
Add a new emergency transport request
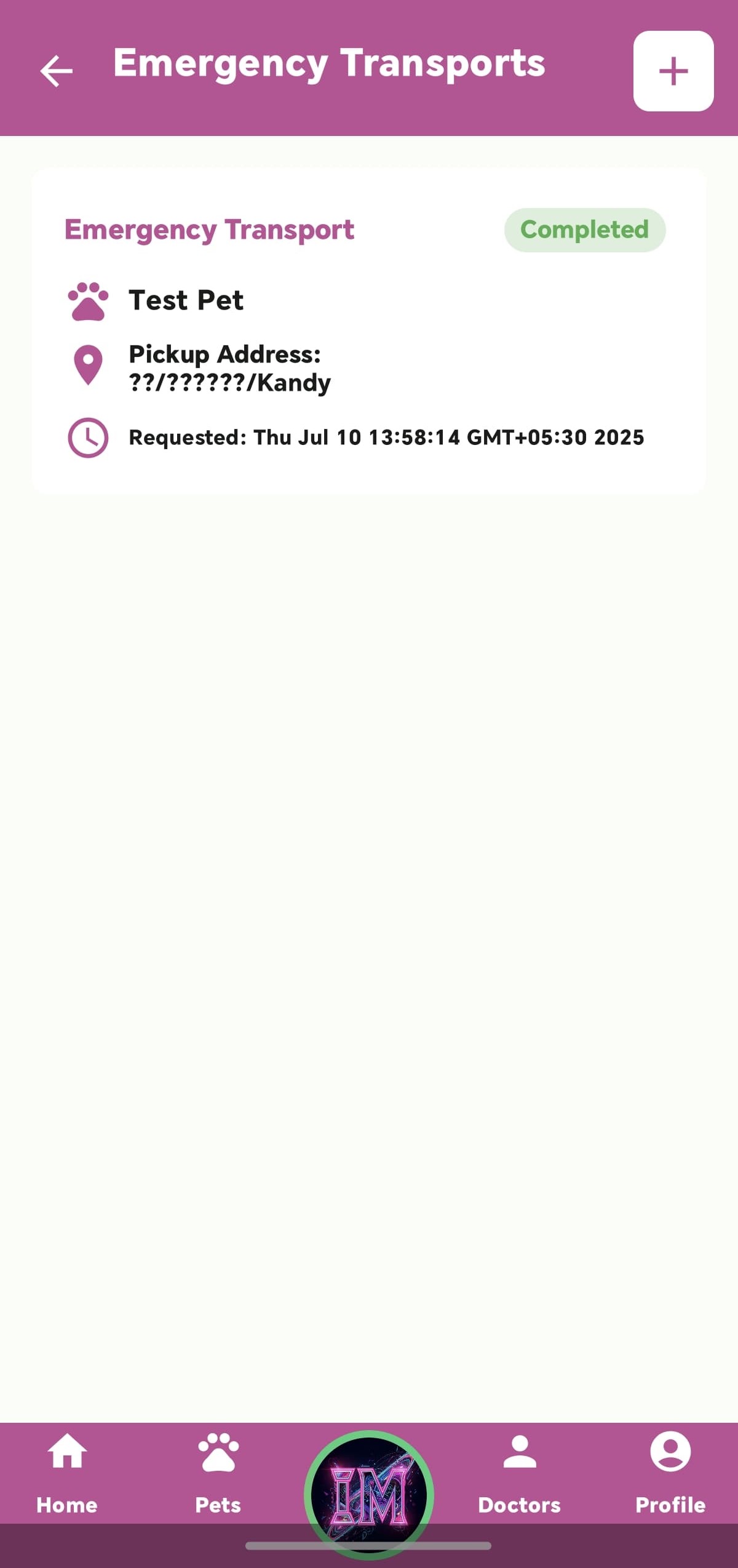click(673, 71)
